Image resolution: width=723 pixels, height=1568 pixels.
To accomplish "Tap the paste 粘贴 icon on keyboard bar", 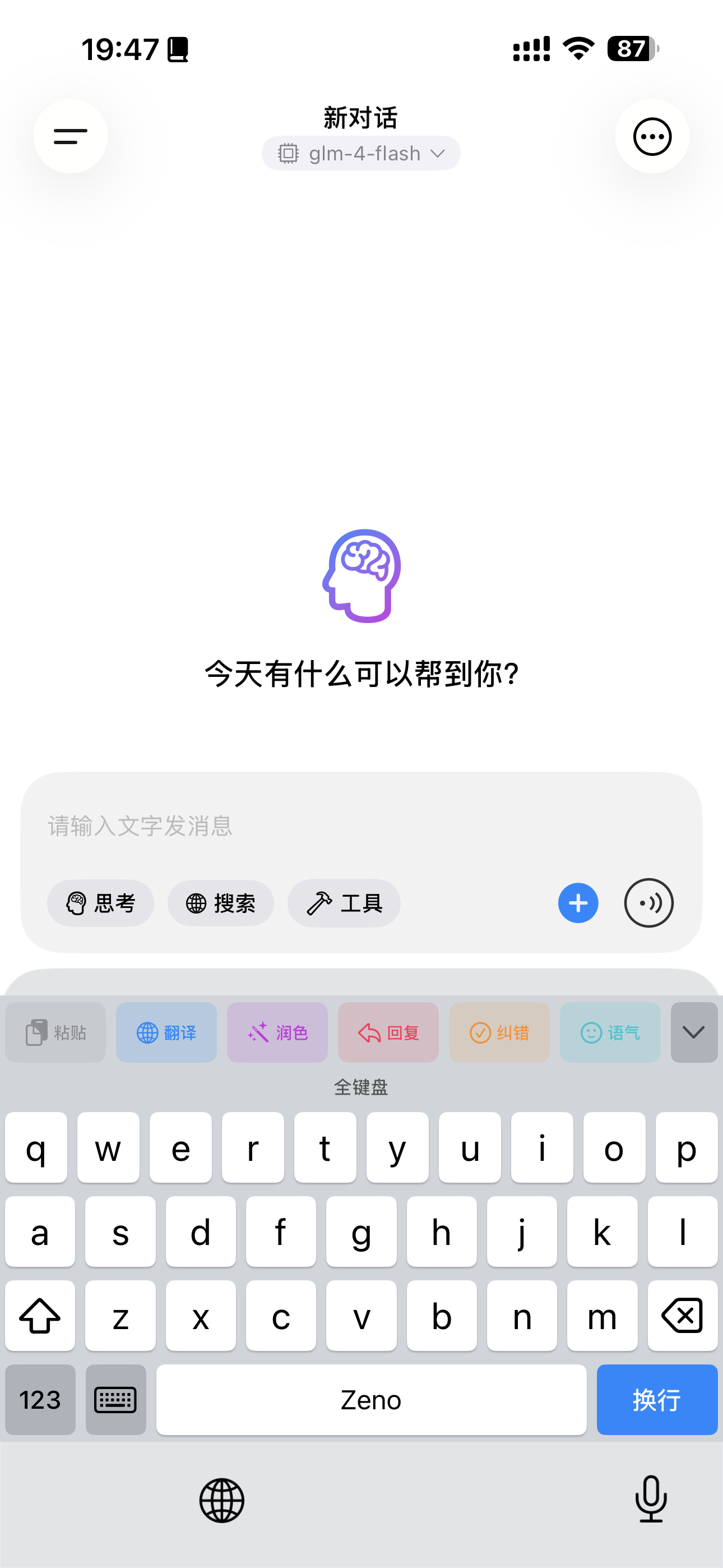I will (55, 1032).
